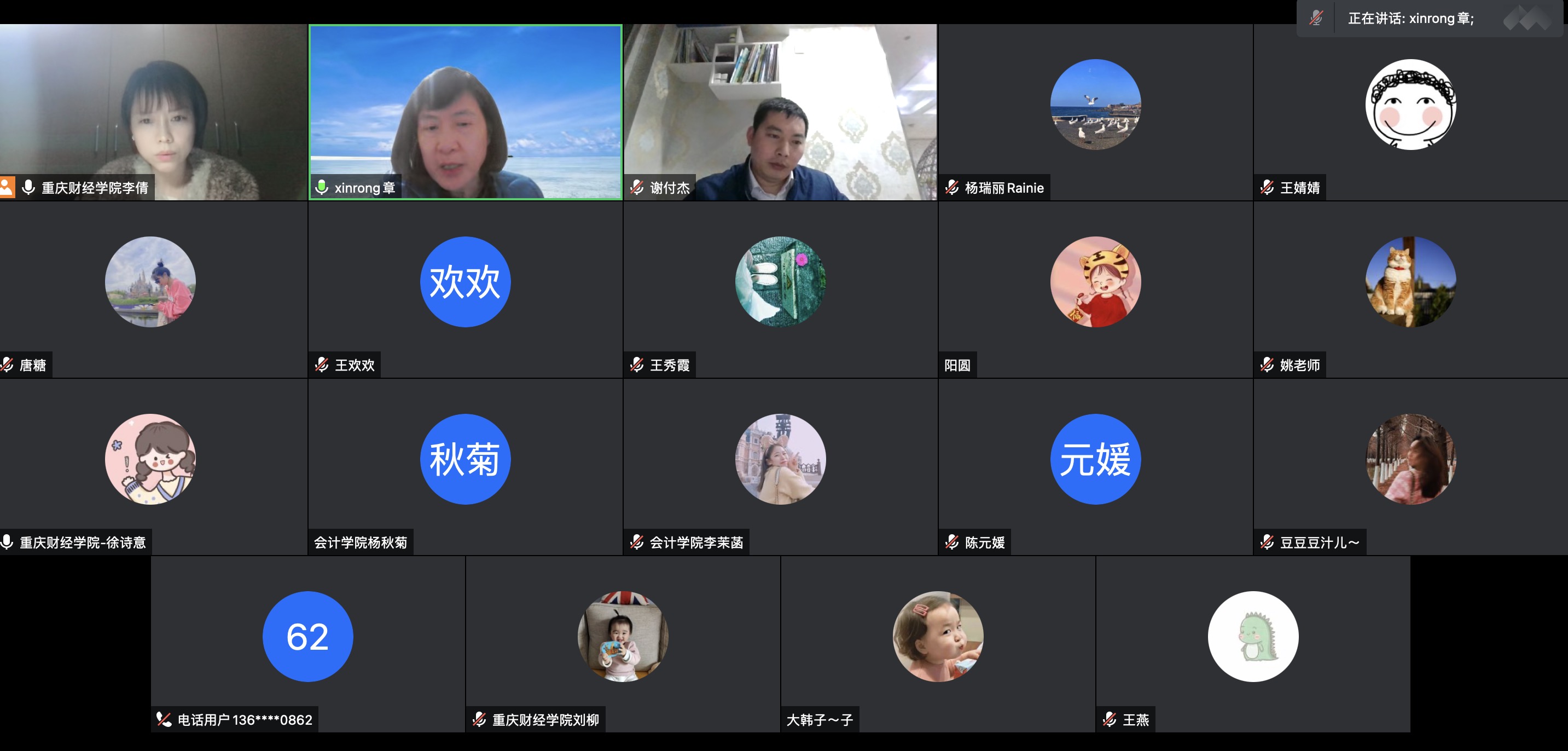Select 王燕's participant tile

1253,644
